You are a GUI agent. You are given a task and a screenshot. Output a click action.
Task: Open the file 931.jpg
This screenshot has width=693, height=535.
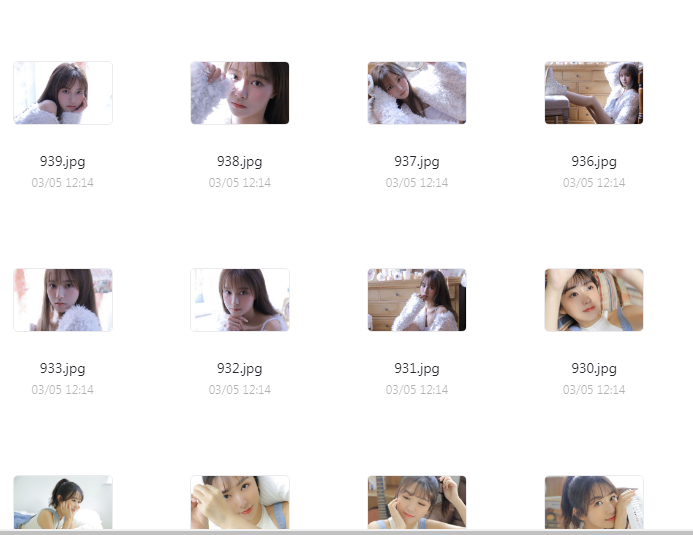(x=417, y=300)
